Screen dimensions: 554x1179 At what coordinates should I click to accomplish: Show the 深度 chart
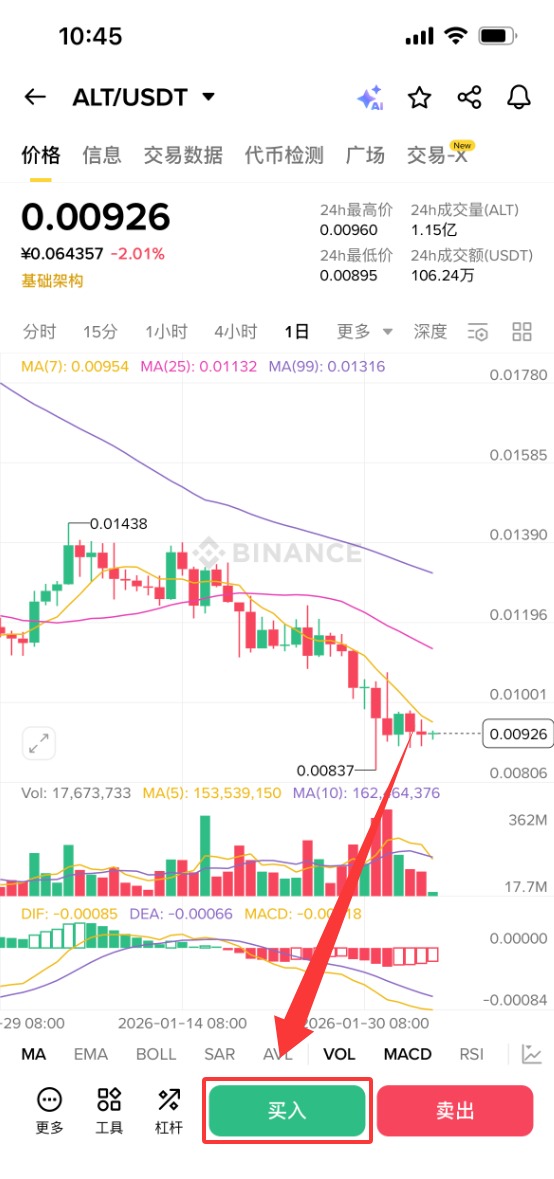(430, 332)
